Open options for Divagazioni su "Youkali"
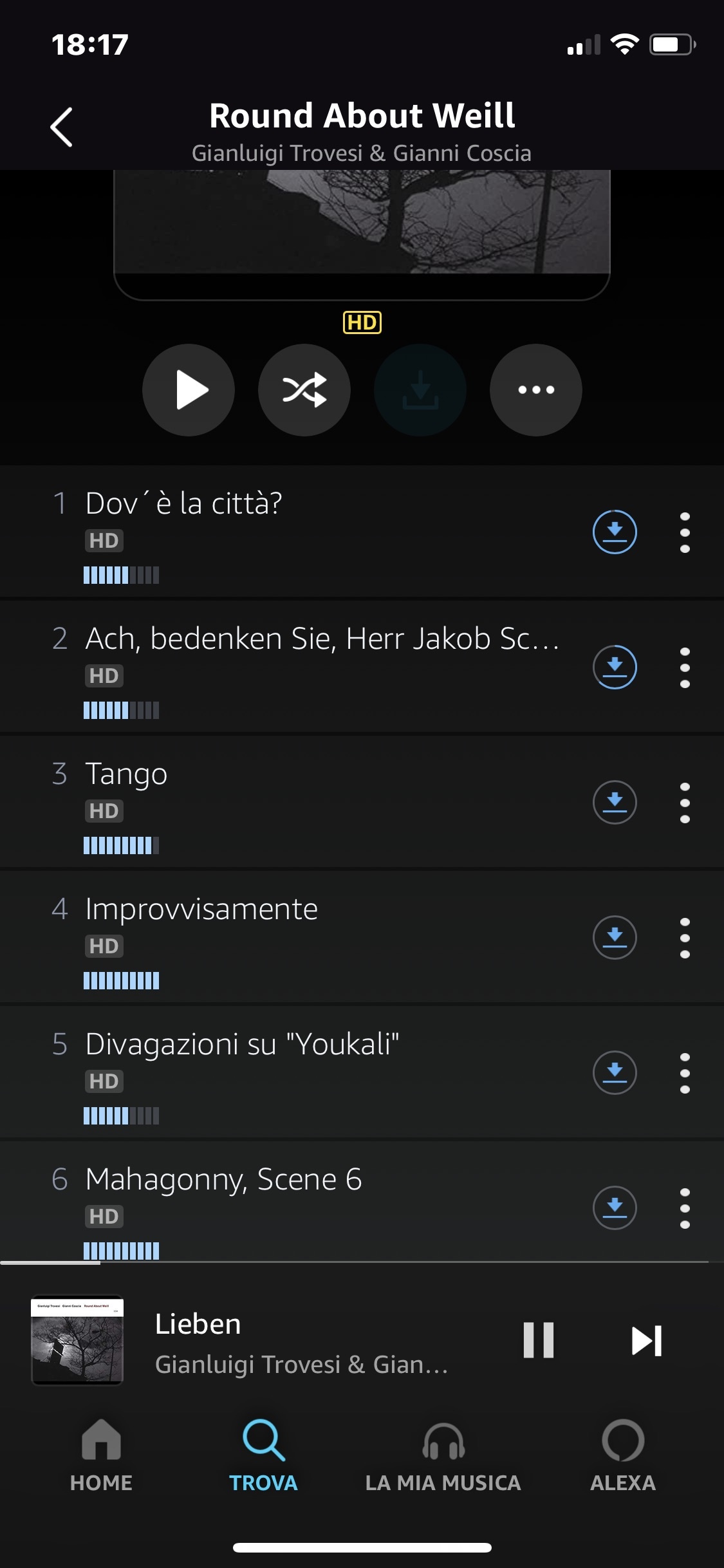This screenshot has width=724, height=1568. click(685, 1073)
